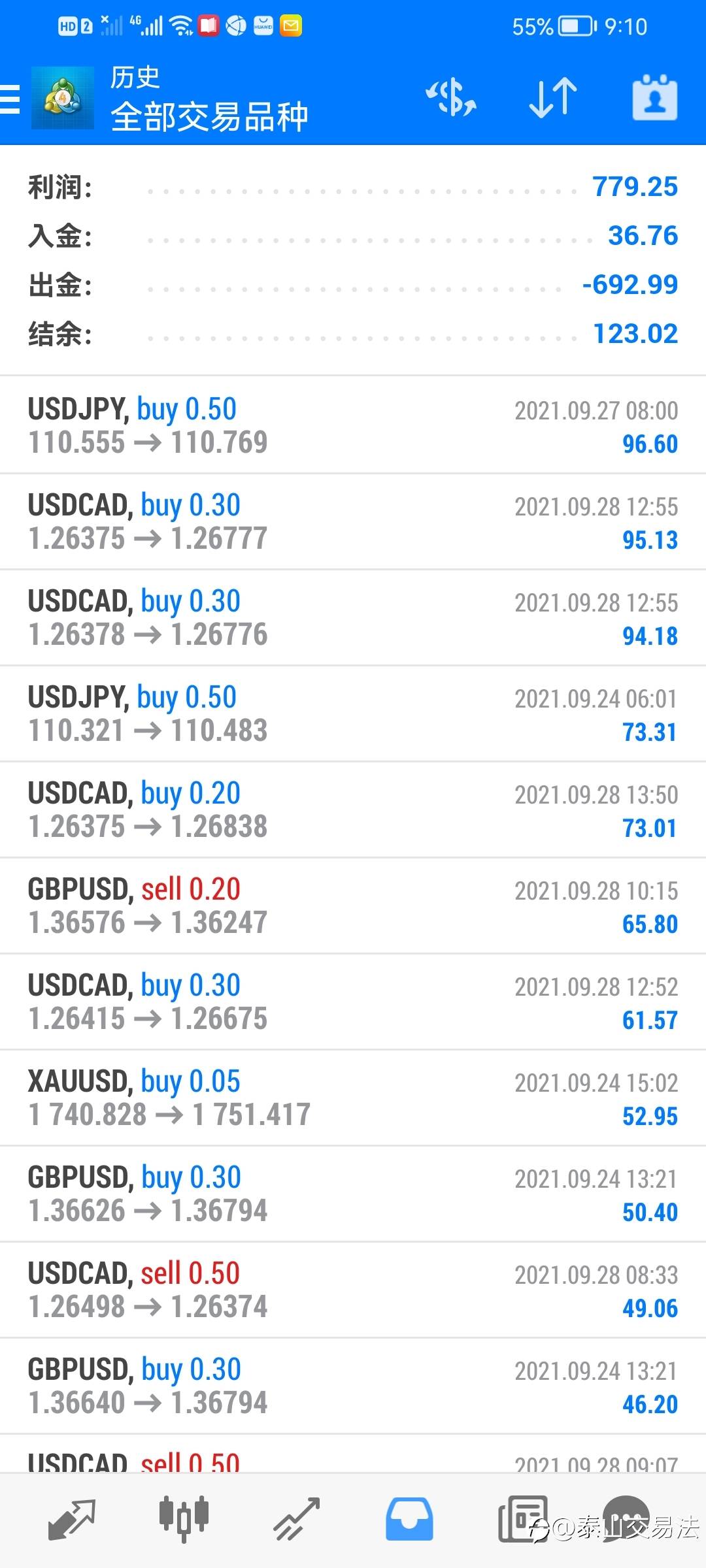
Task: View the GBPUSD trade with 50.40 profit
Action: coord(353,1194)
